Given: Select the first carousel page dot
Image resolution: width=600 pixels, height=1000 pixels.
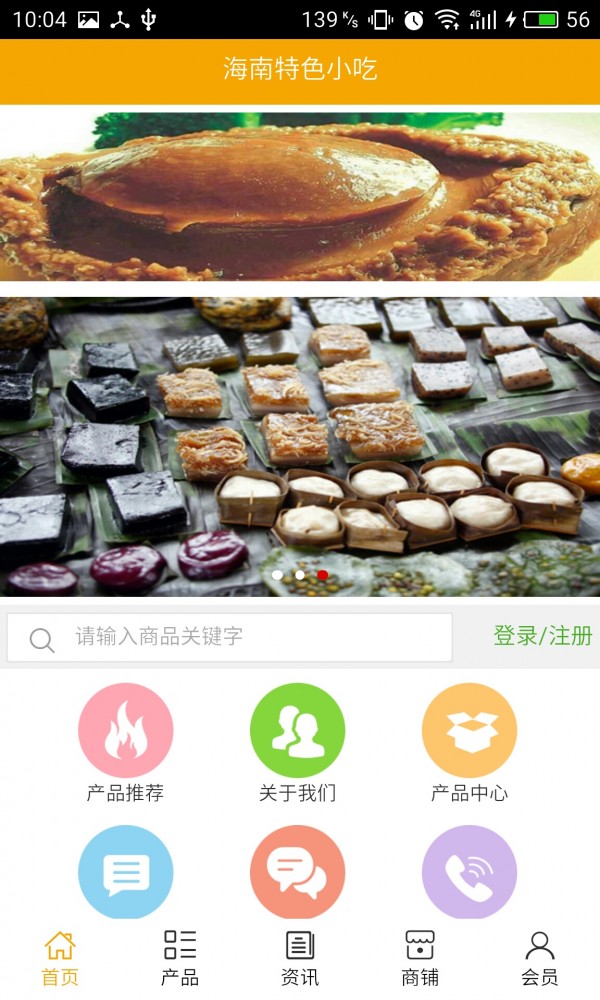Looking at the screenshot, I should tap(277, 575).
